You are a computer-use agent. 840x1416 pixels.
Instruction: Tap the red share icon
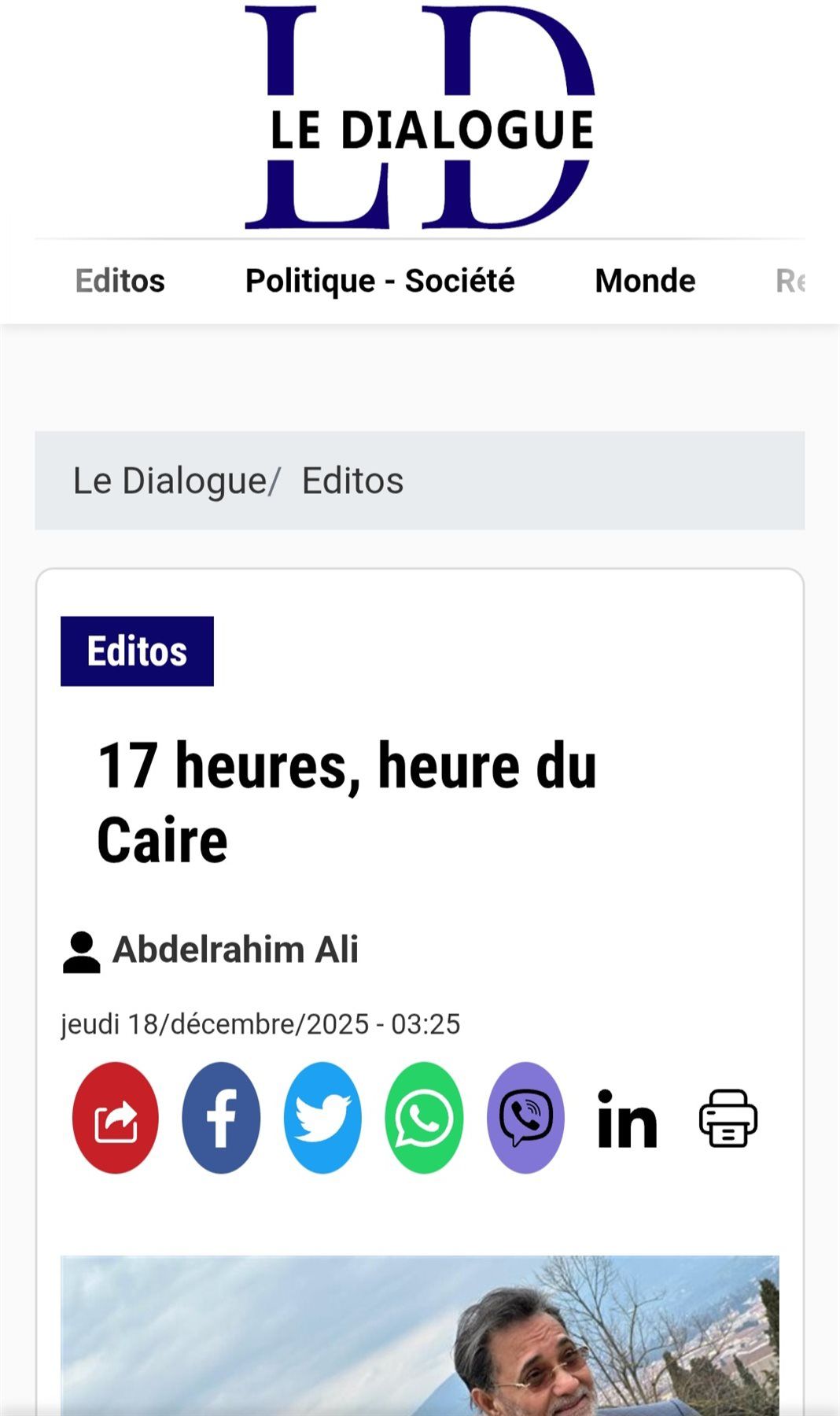(x=116, y=1118)
